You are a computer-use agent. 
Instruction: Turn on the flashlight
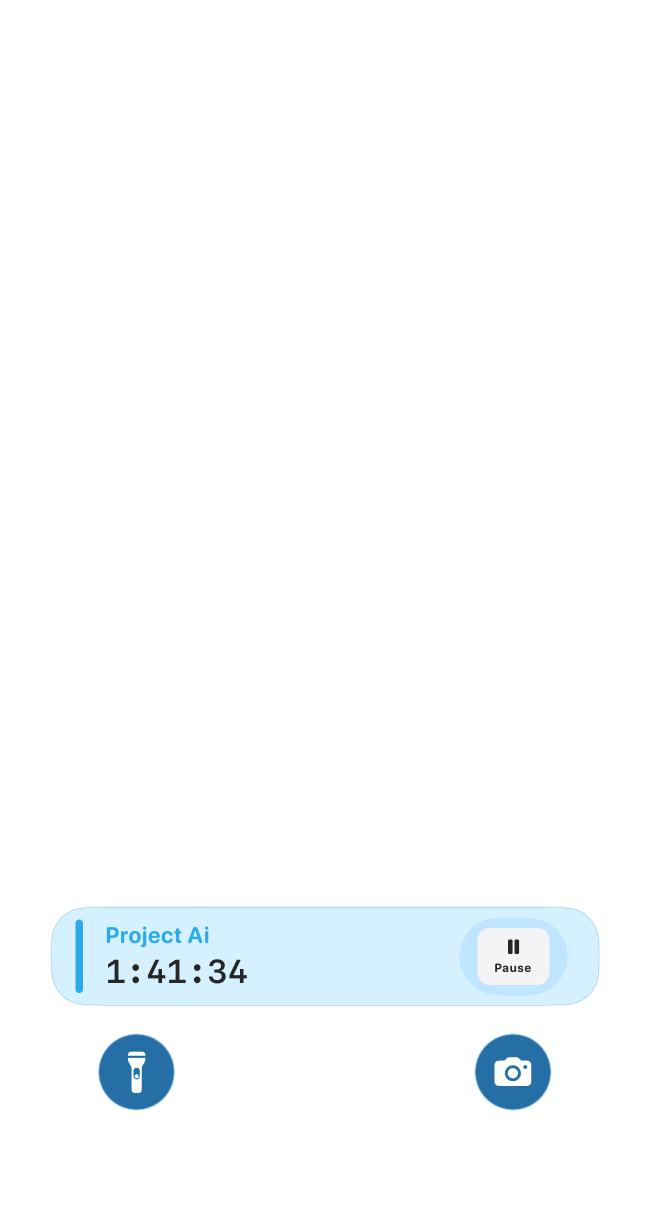[x=137, y=1072]
